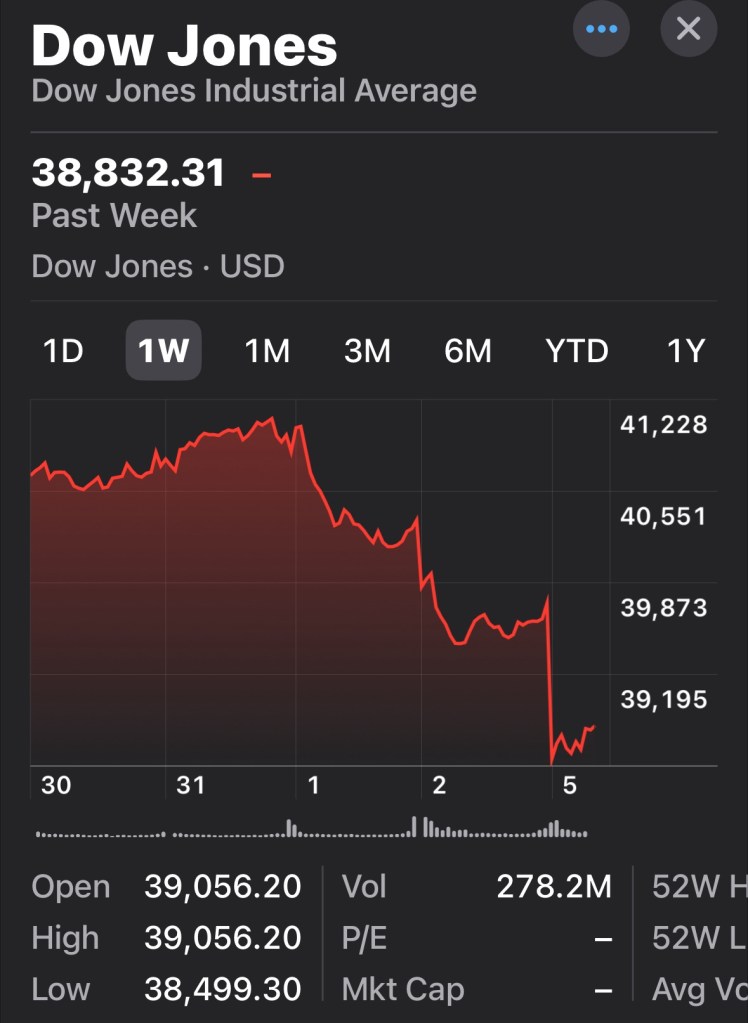Display the 1Y chart range
This screenshot has height=1023, width=748.
point(686,351)
